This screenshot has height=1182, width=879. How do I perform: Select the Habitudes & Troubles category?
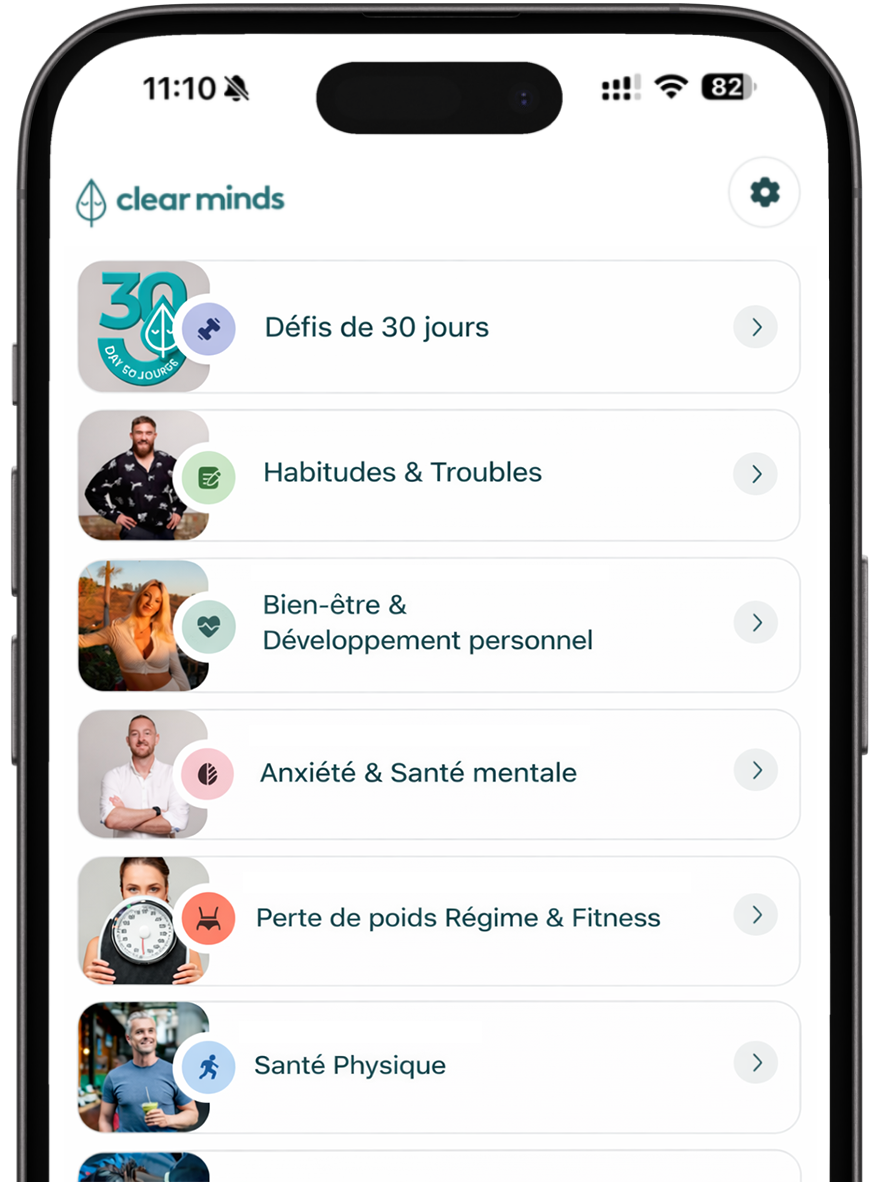440,473
